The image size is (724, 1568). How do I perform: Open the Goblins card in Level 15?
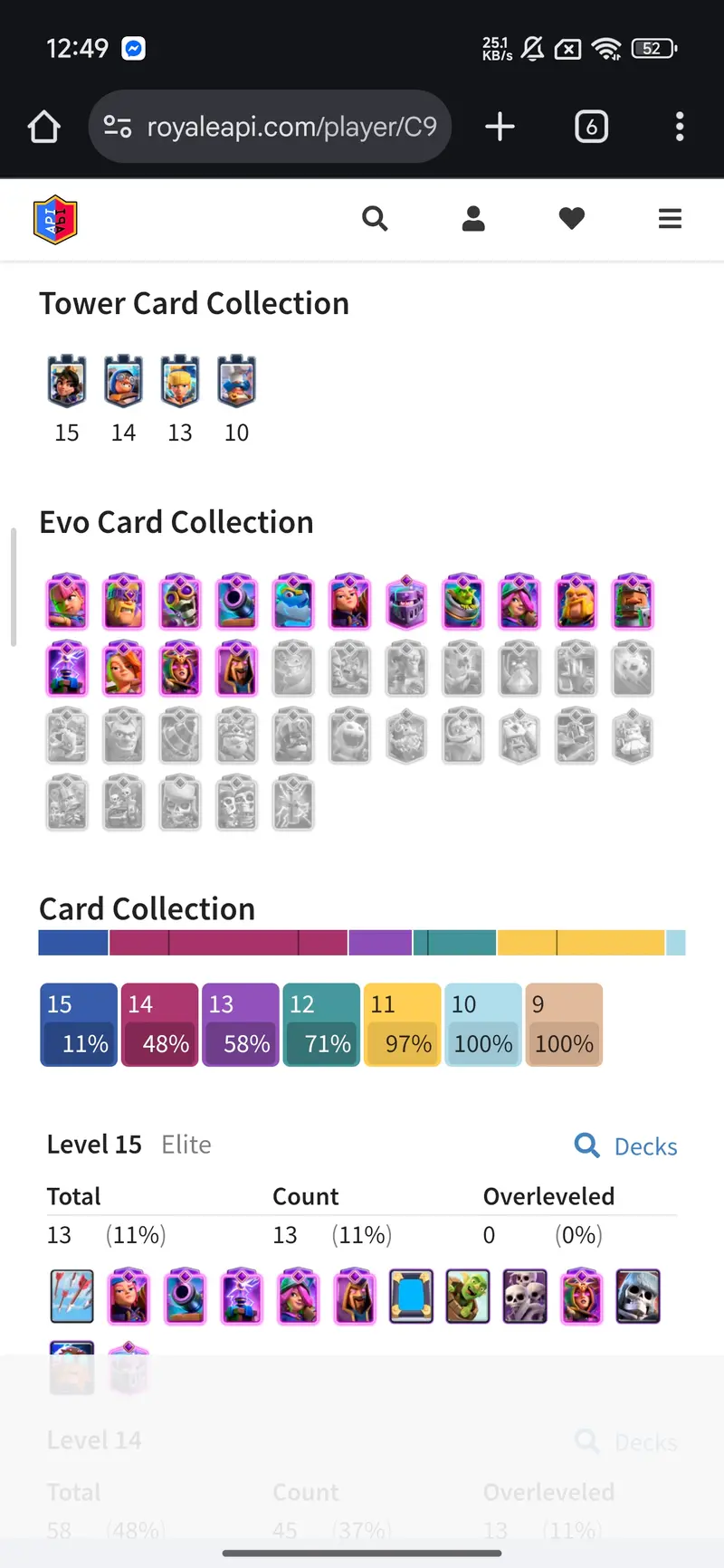click(468, 1296)
